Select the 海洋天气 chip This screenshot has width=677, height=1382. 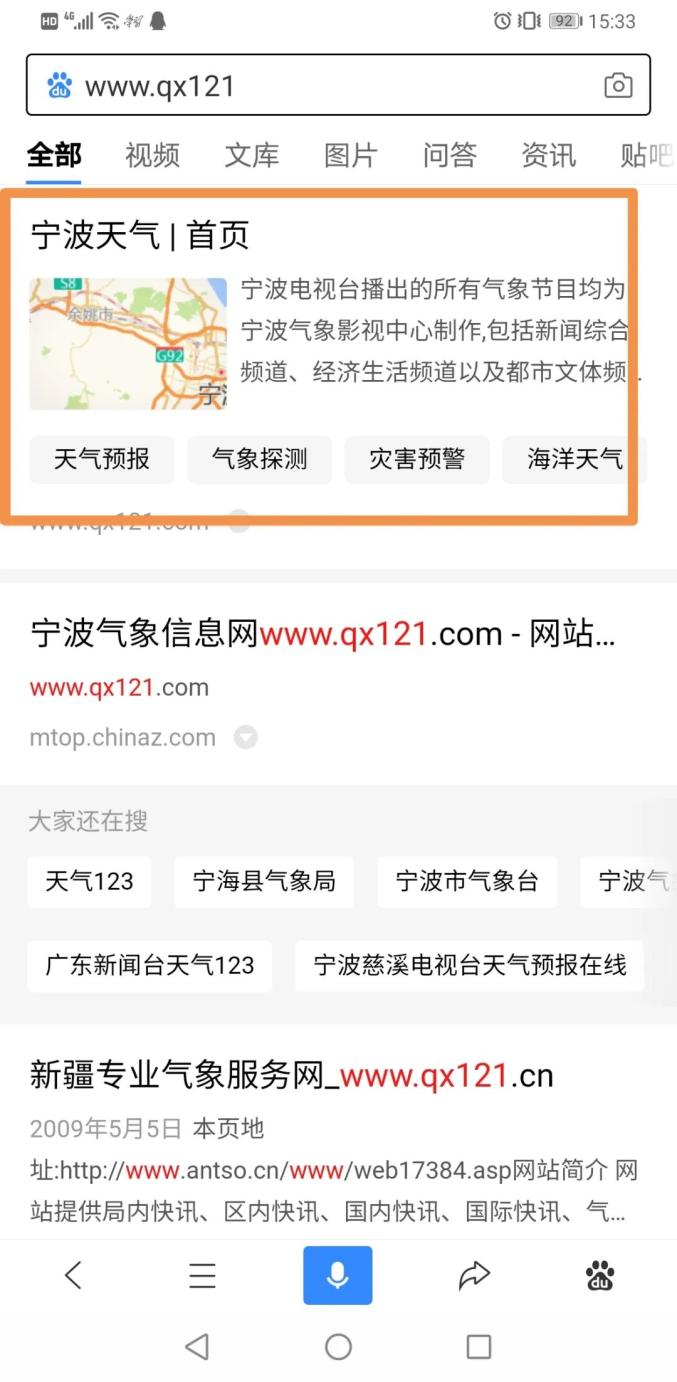coord(574,459)
